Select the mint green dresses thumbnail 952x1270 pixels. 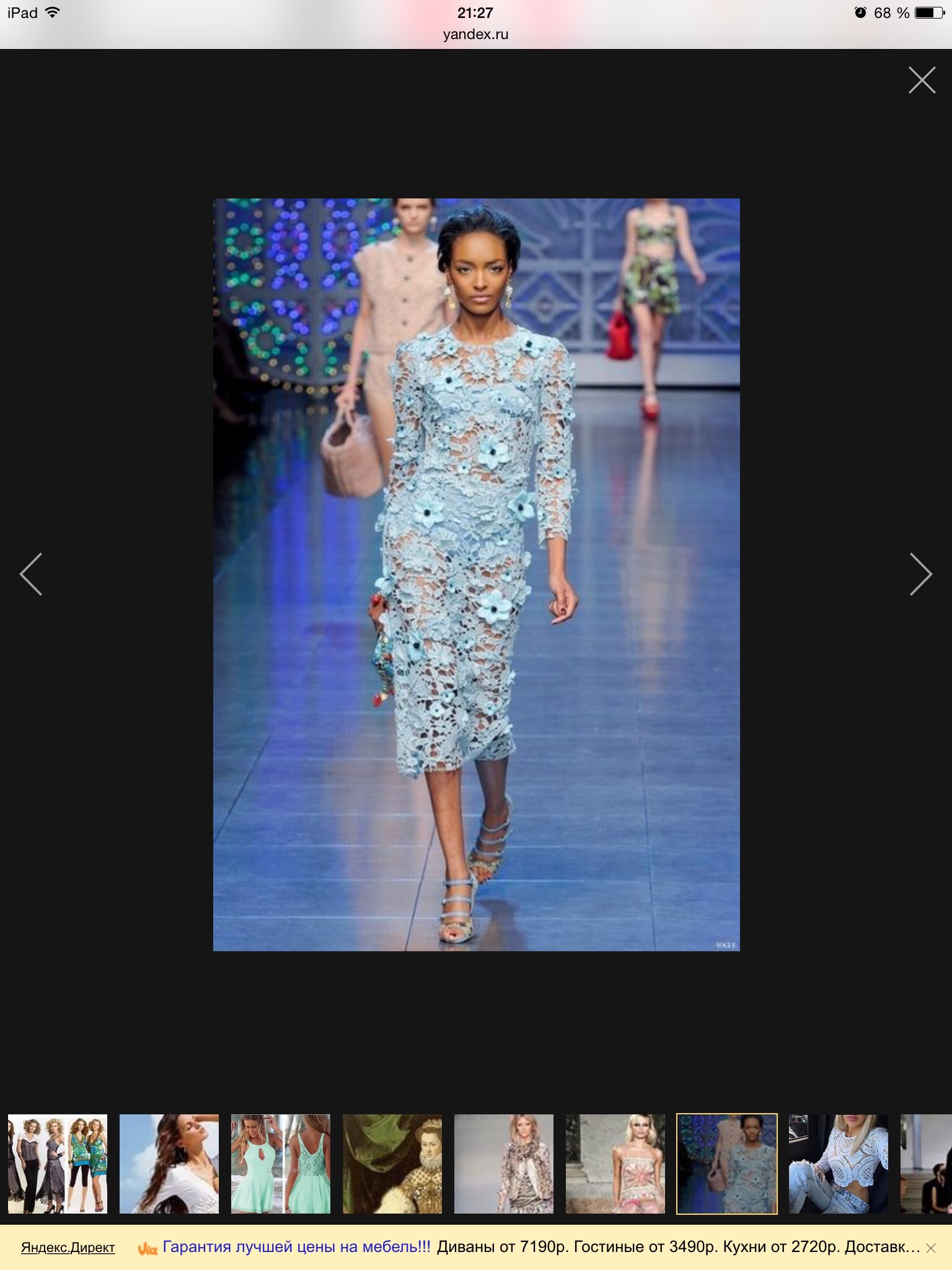[281, 1163]
